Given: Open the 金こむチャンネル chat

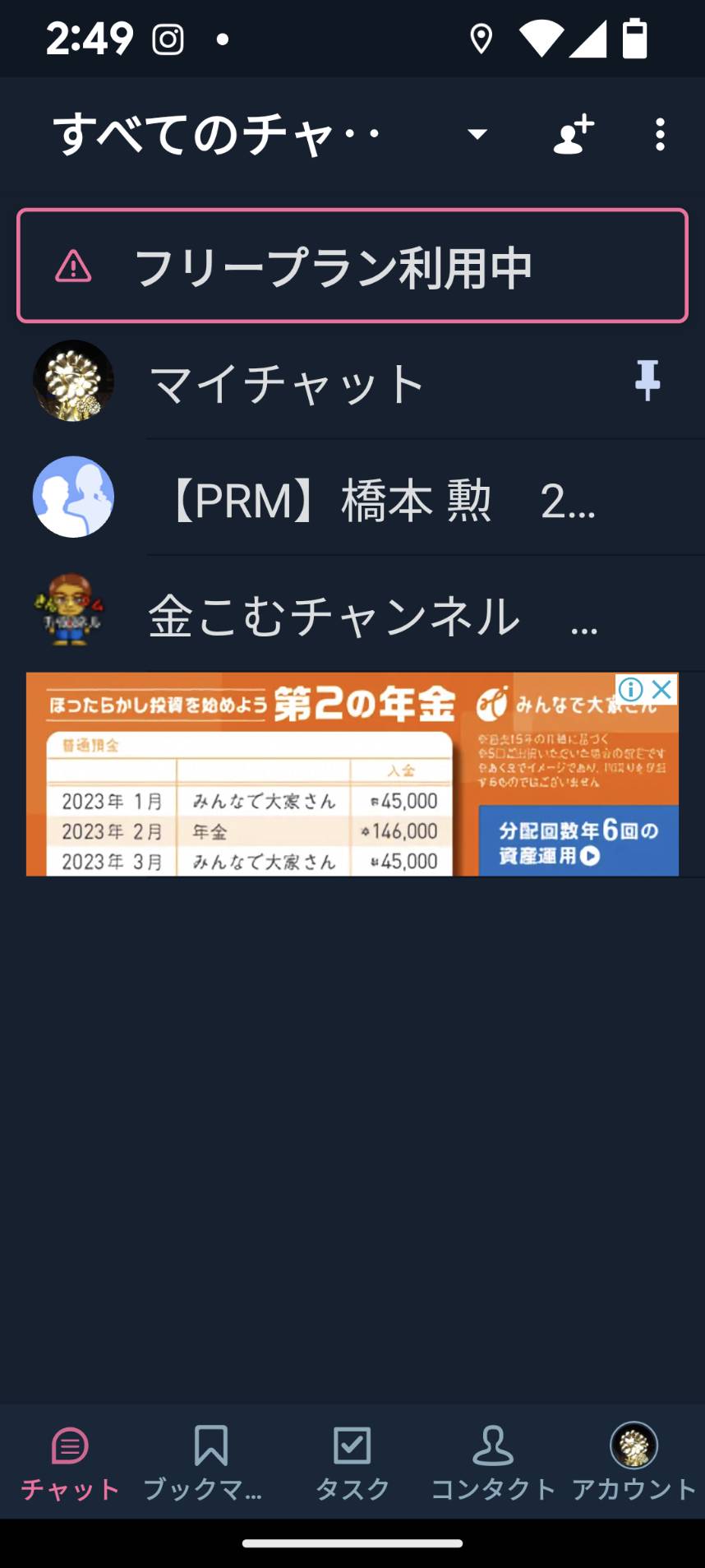Looking at the screenshot, I should point(352,614).
